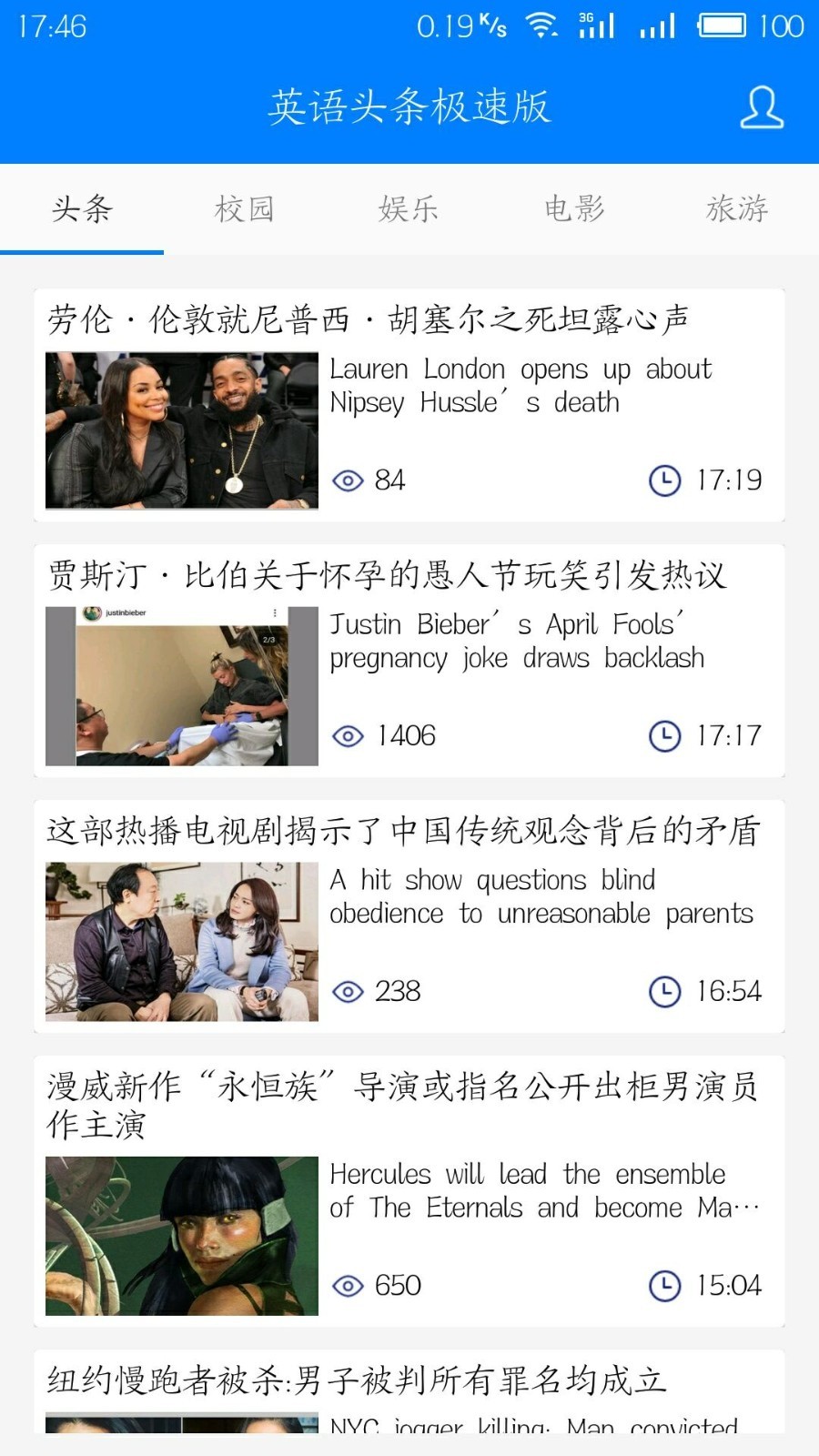
Task: Select the 头条 tab
Action: [x=82, y=209]
